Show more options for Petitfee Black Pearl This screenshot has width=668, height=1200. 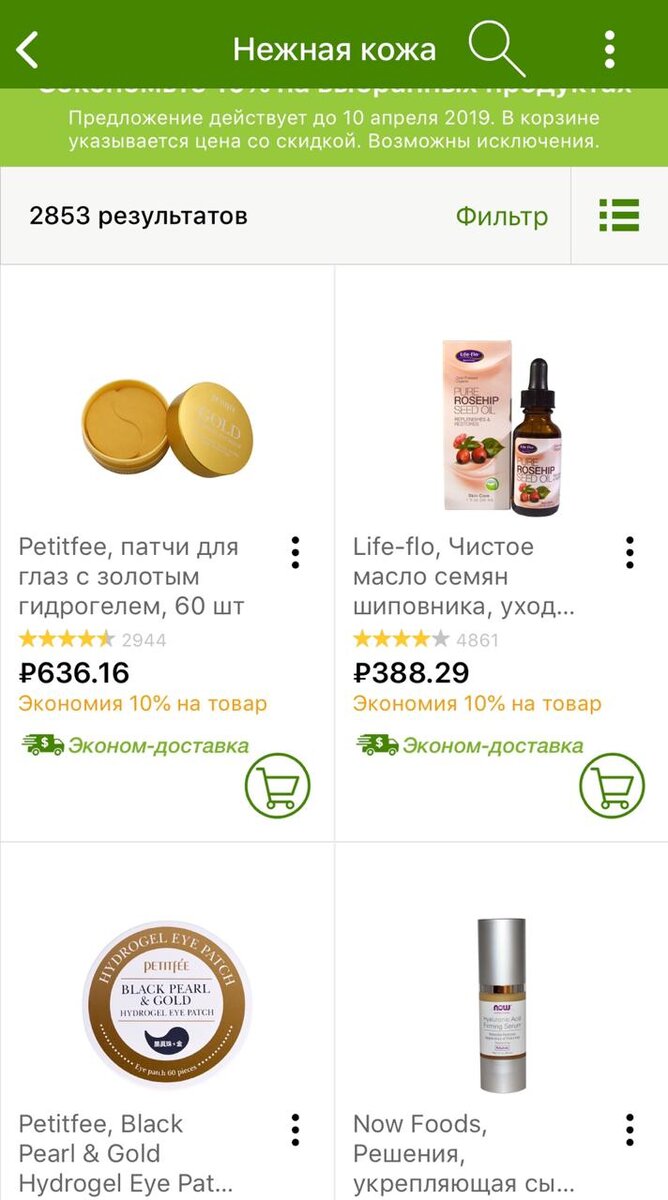(295, 1128)
